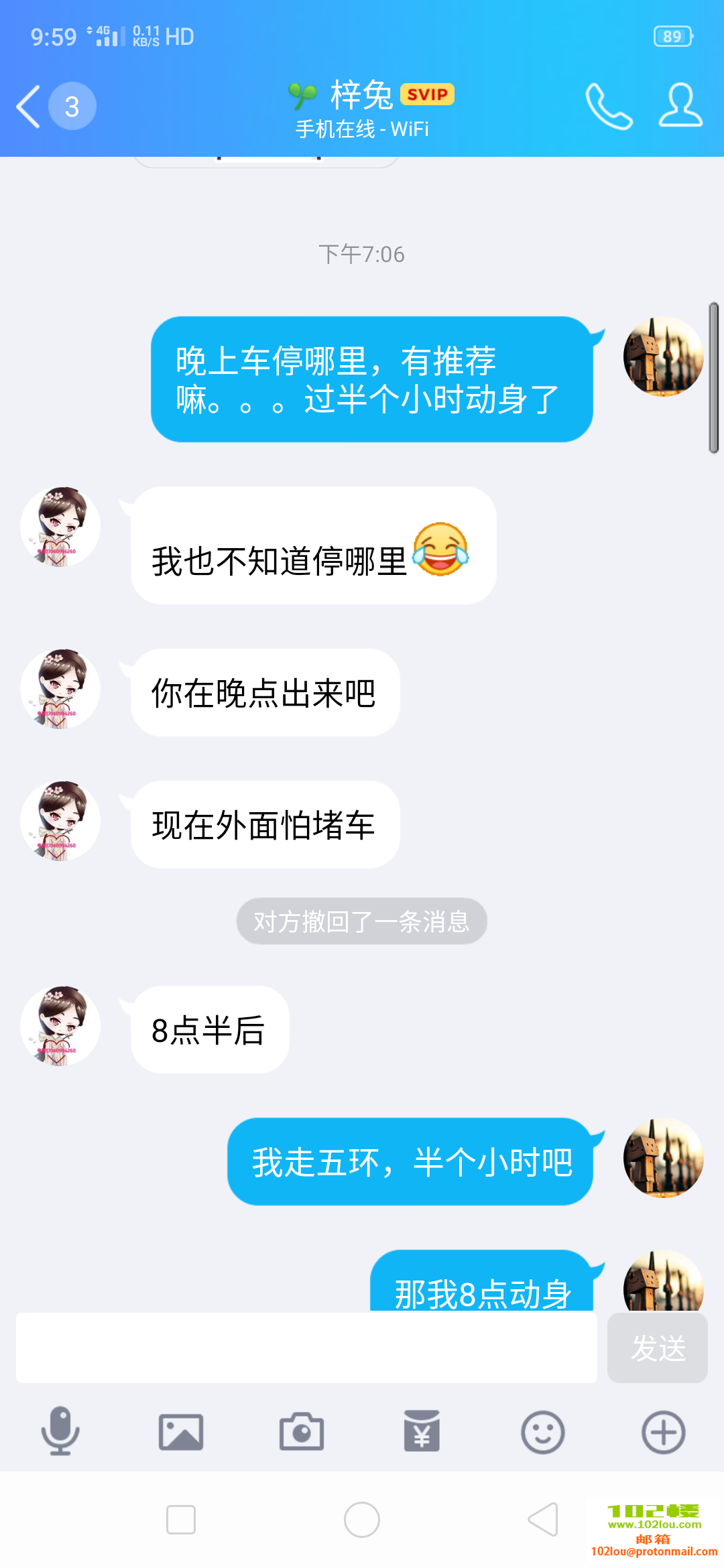Open the emoji sticker panel
This screenshot has height=1568, width=724.
tap(542, 1432)
